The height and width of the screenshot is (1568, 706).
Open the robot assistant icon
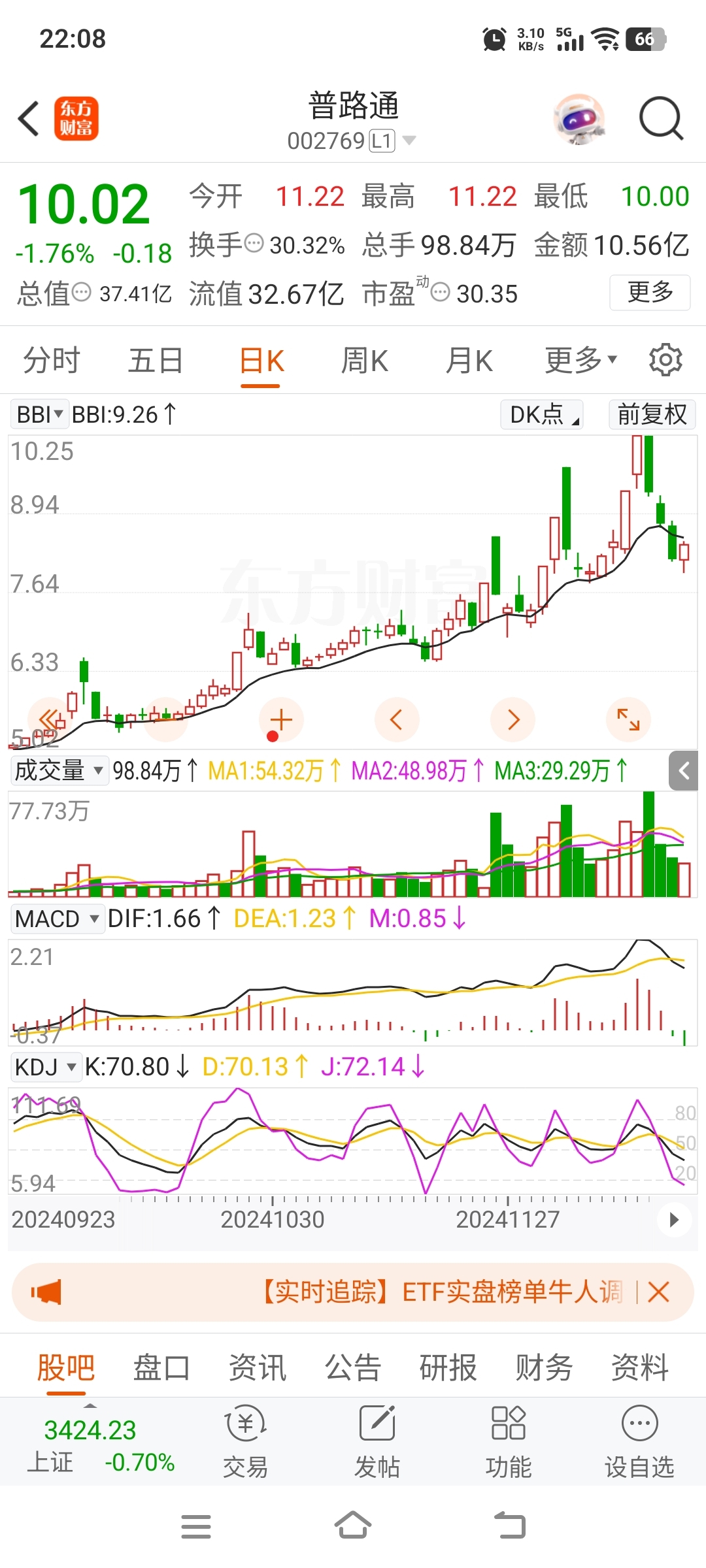(x=579, y=119)
